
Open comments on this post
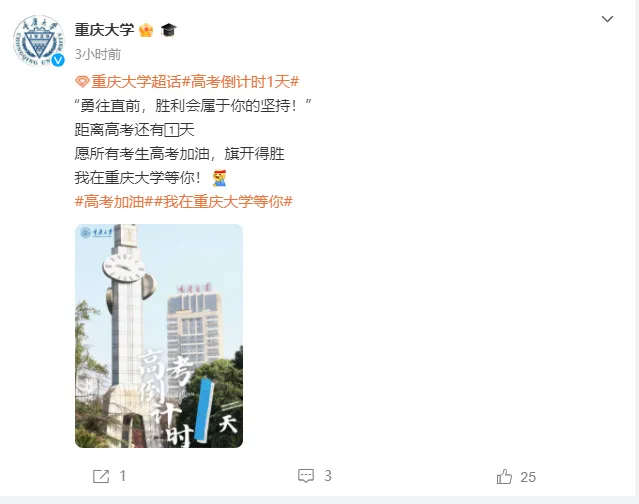(x=314, y=476)
